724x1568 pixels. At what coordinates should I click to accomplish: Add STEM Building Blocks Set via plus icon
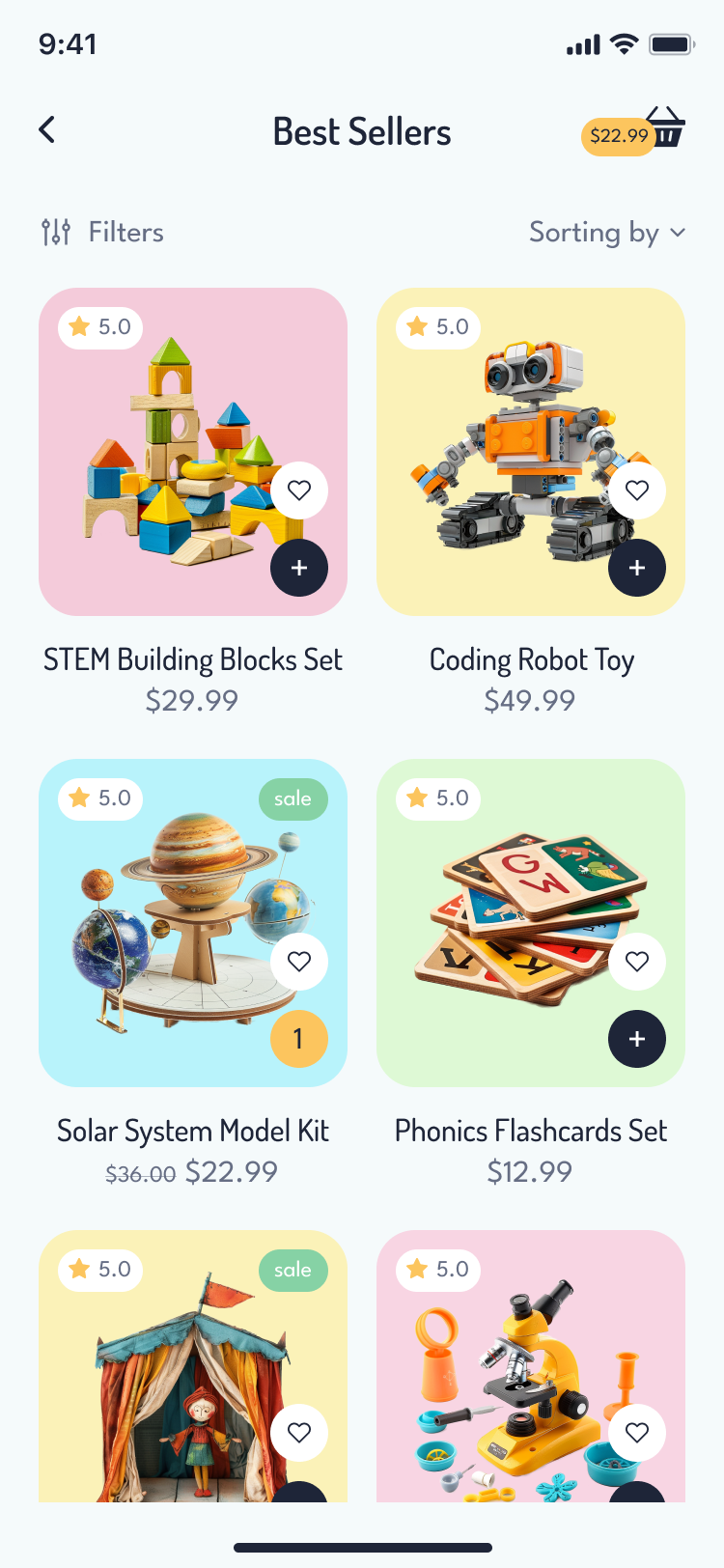299,568
